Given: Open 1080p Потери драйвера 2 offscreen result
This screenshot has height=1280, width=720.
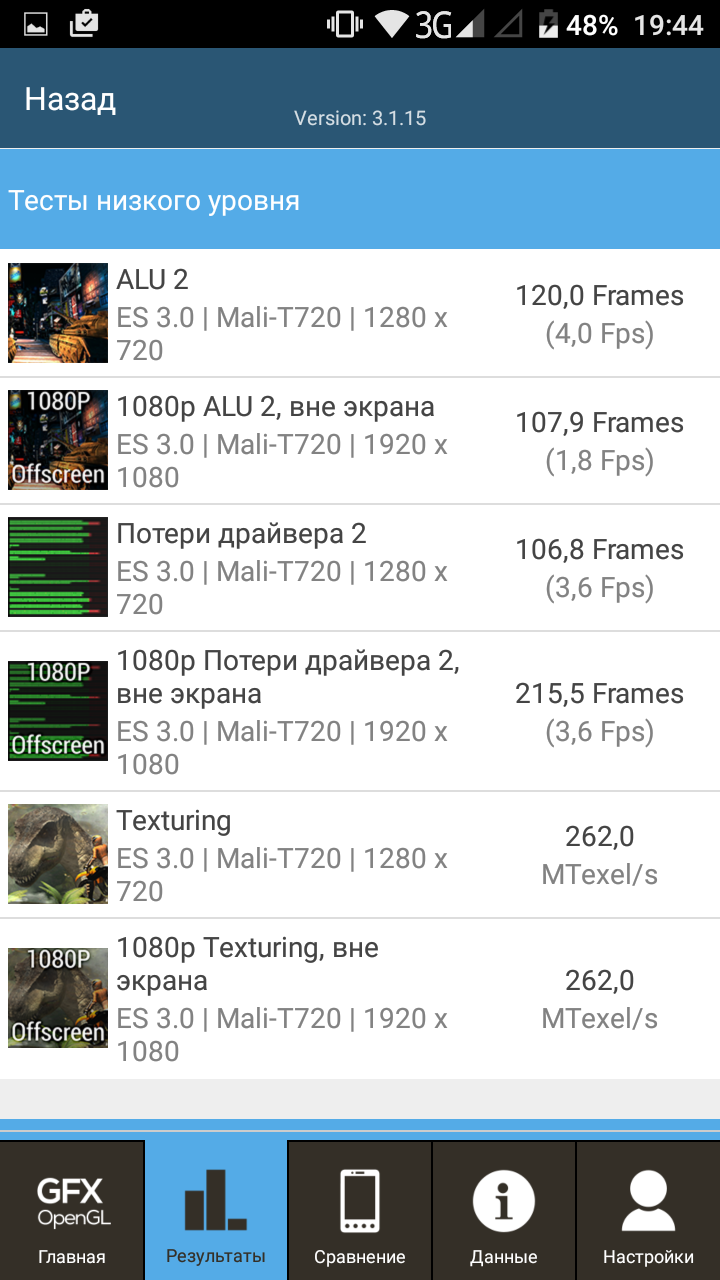Looking at the screenshot, I should pos(360,711).
